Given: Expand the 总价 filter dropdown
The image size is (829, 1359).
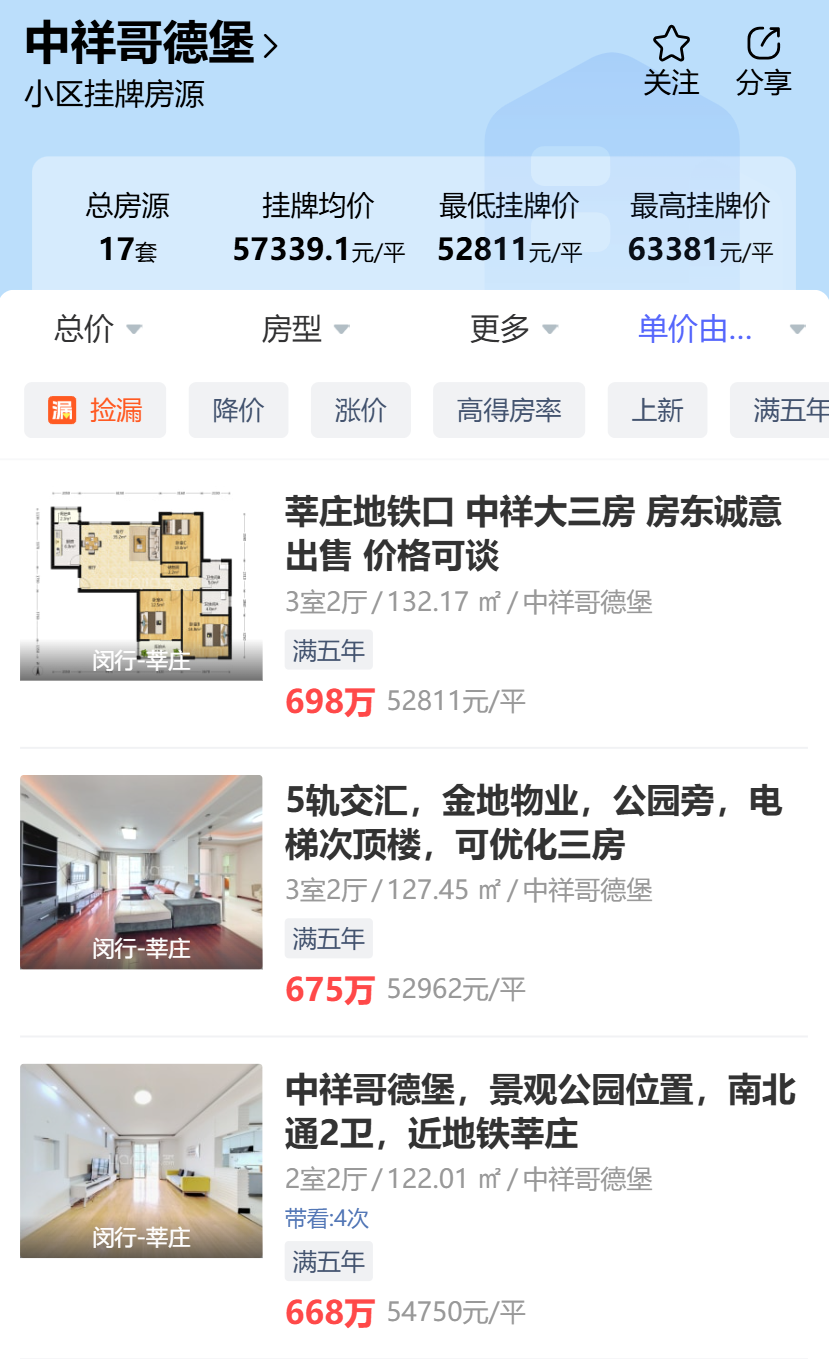Looking at the screenshot, I should tap(98, 328).
